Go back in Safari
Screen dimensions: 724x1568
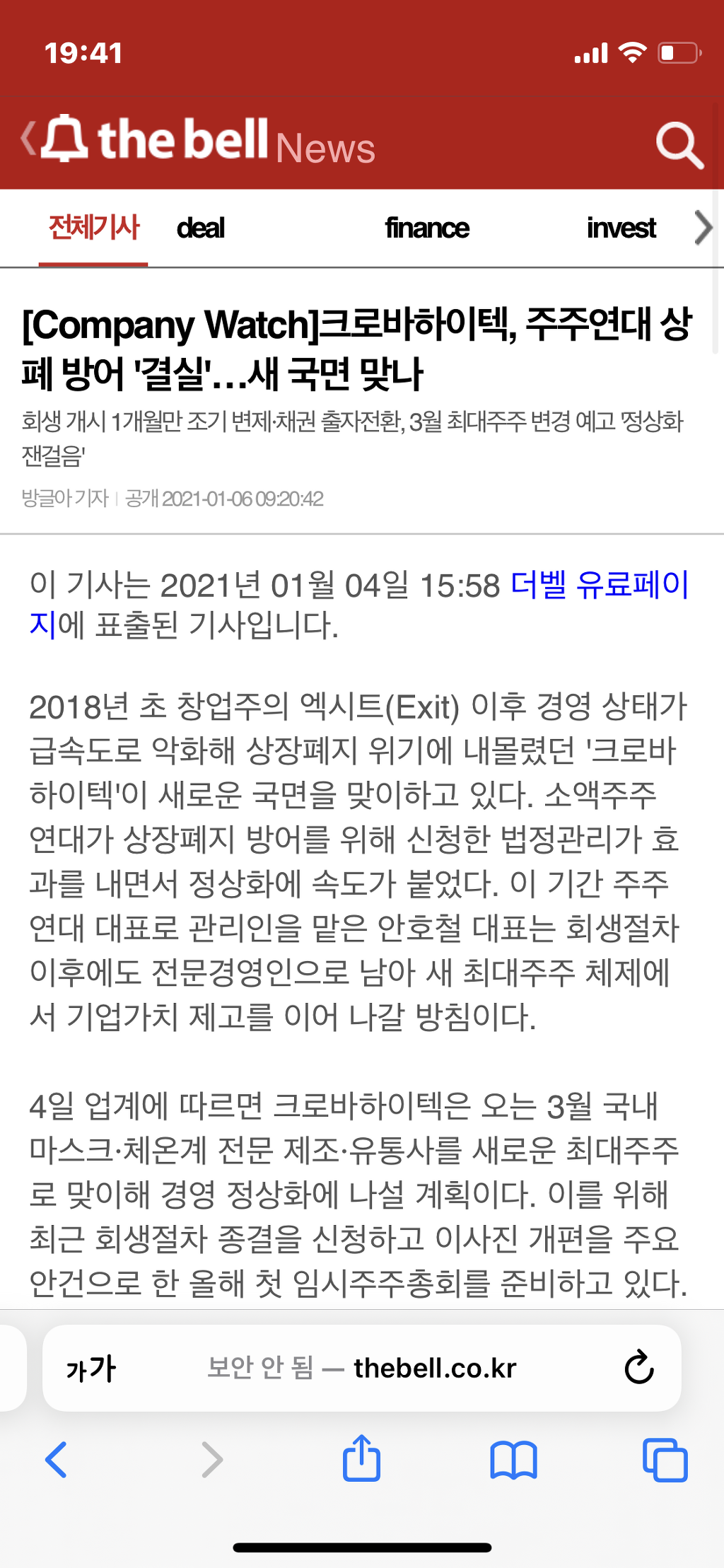[x=56, y=1459]
